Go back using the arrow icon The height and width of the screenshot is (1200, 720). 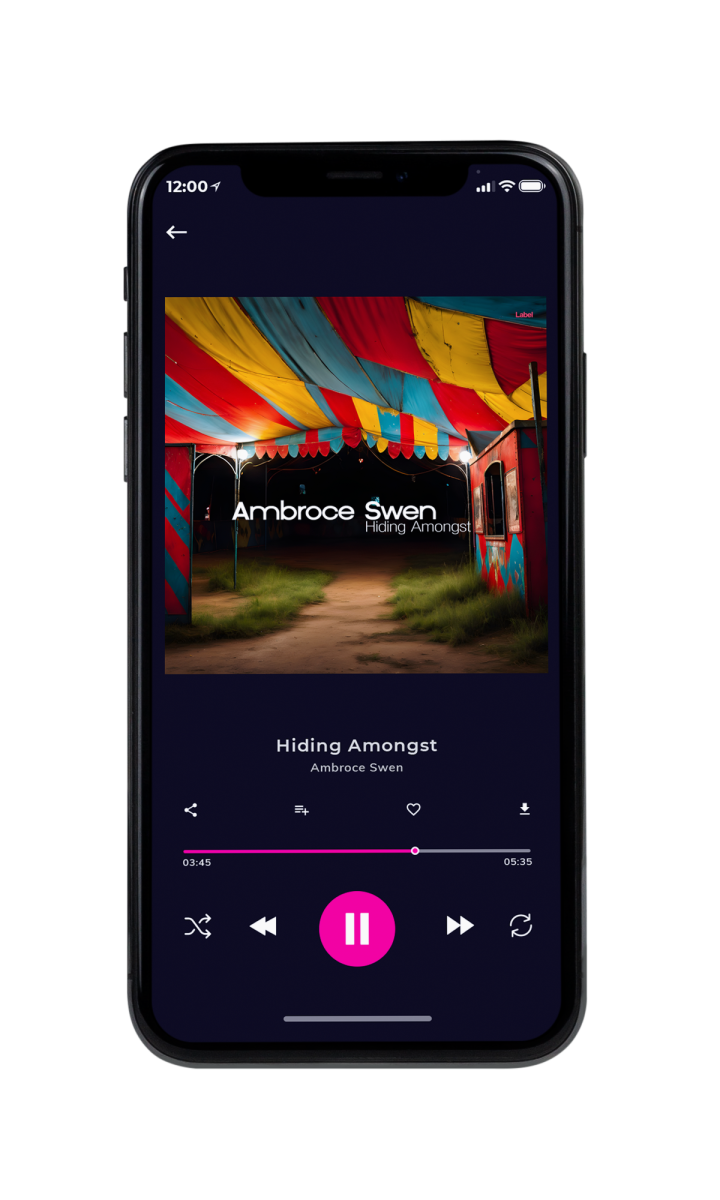(x=176, y=232)
